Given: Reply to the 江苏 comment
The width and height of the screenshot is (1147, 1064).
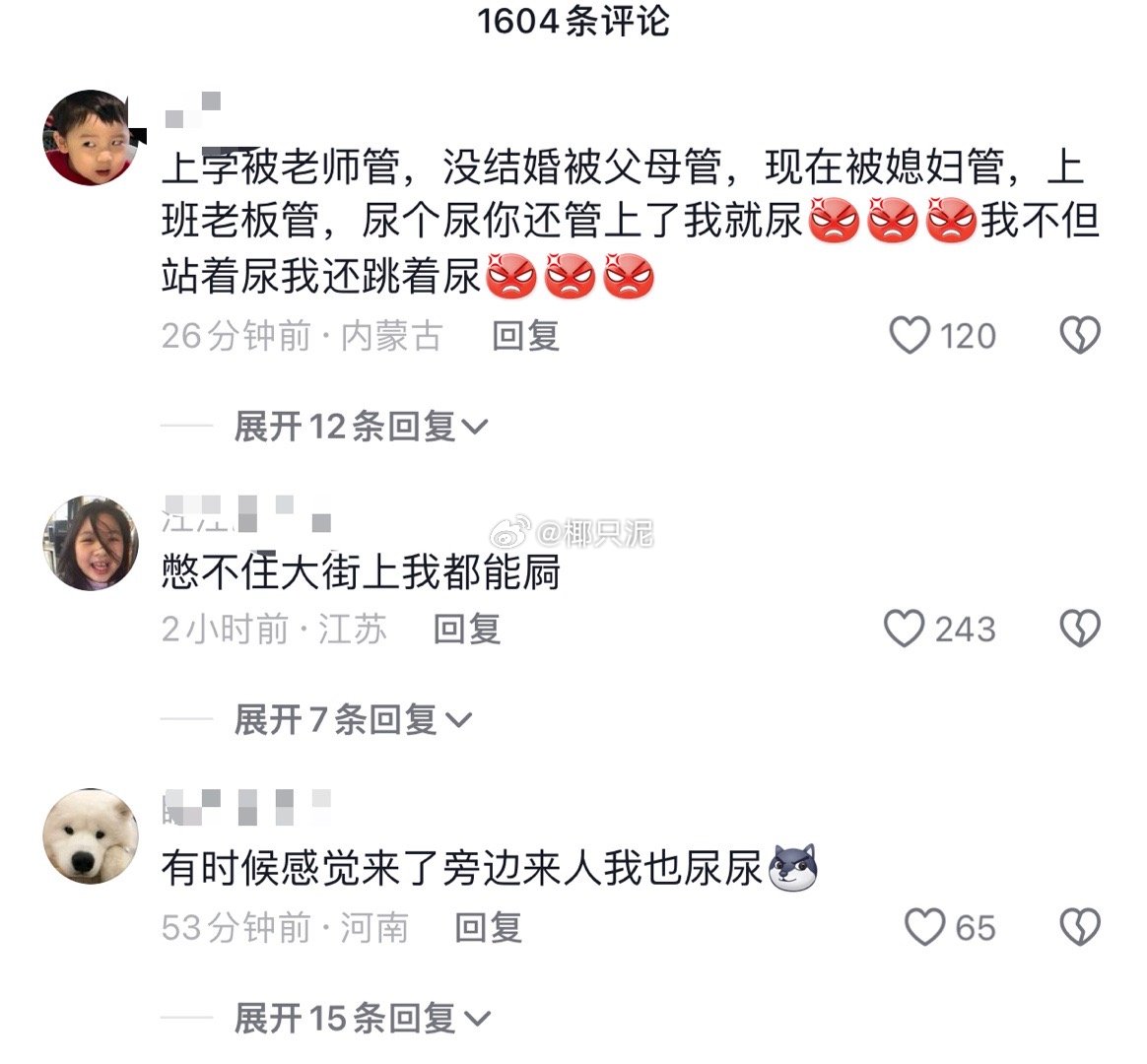Looking at the screenshot, I should click(x=467, y=629).
